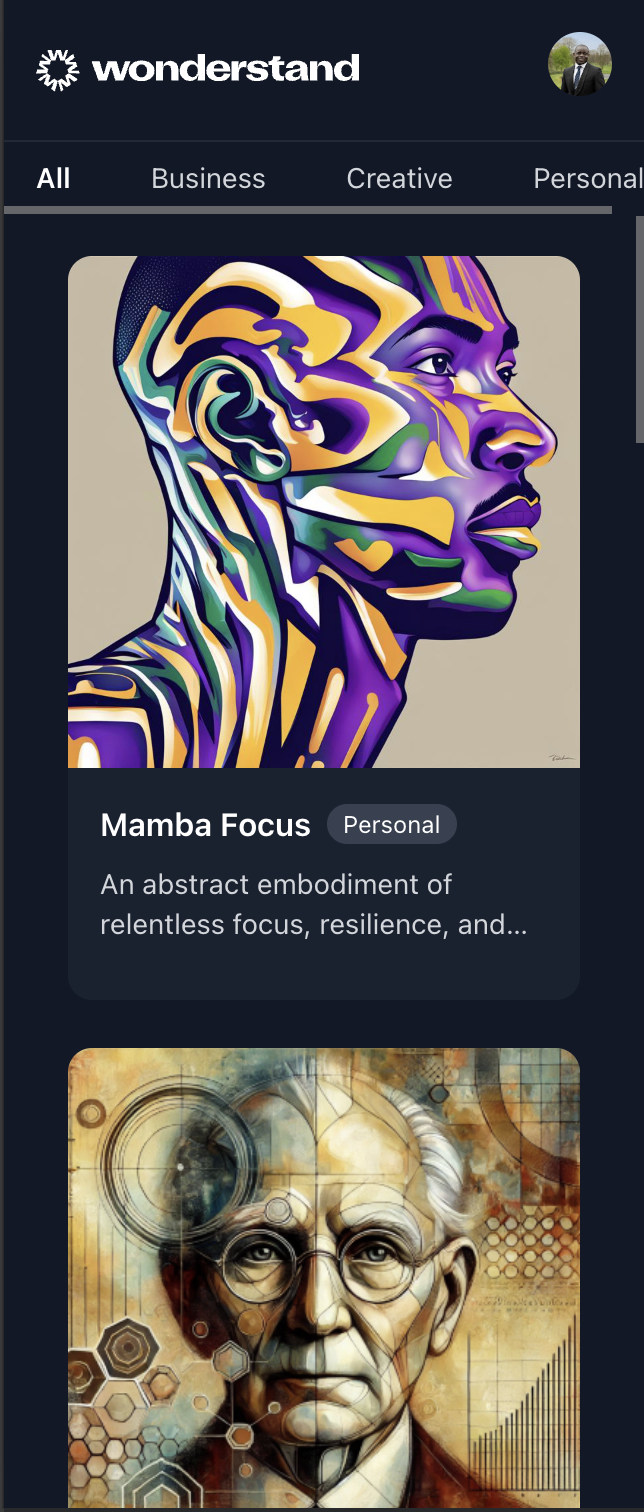The image size is (644, 1512).
Task: Open the profile avatar menu
Action: click(580, 65)
